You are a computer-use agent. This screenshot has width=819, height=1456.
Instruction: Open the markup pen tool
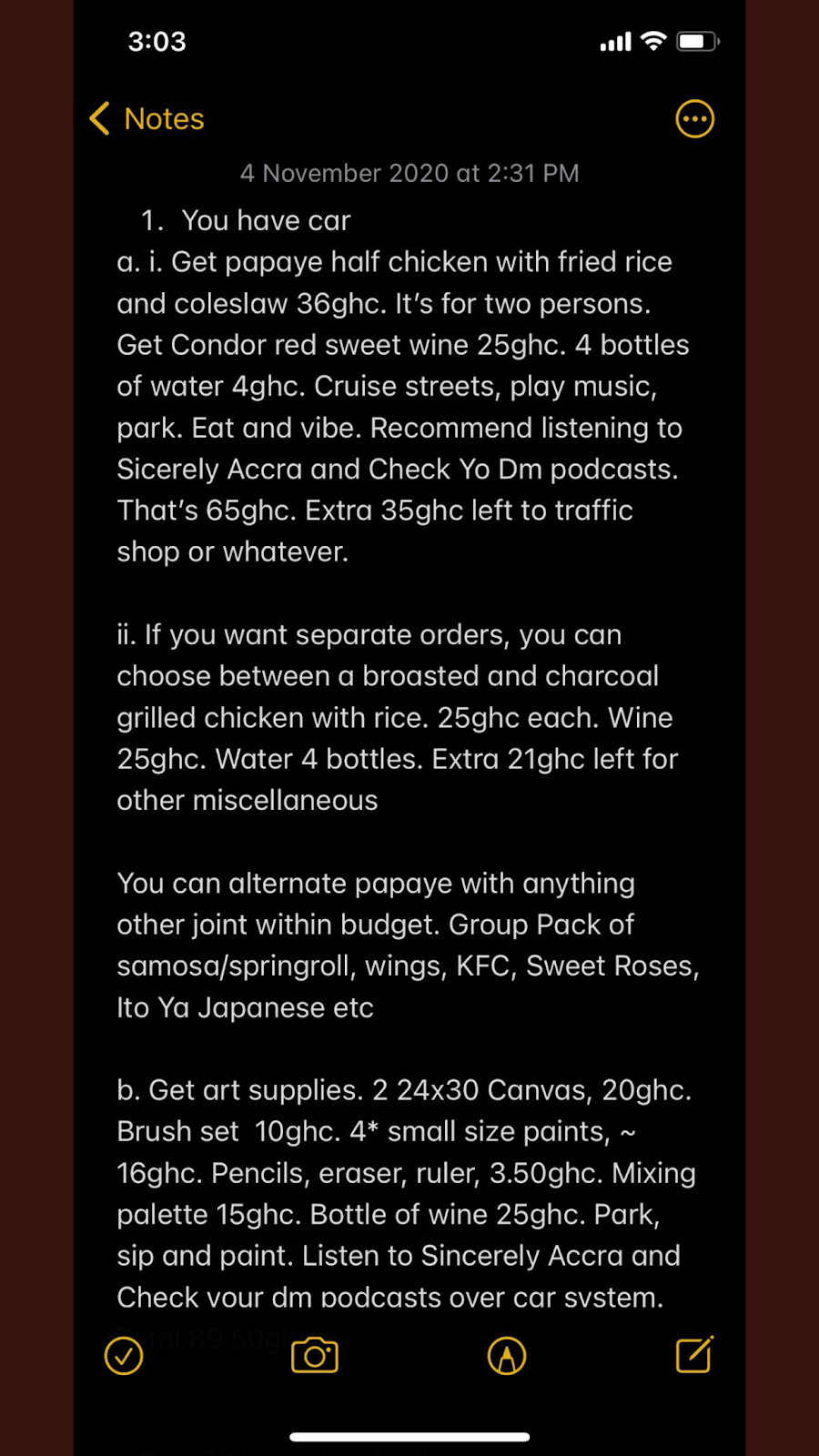(x=507, y=1356)
